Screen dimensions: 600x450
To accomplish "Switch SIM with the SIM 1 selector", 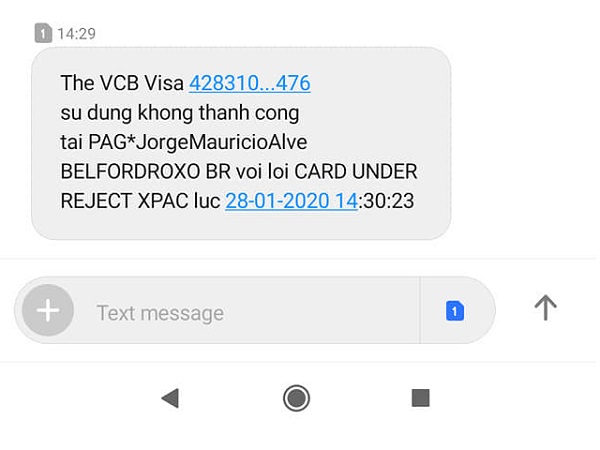I will point(455,311).
